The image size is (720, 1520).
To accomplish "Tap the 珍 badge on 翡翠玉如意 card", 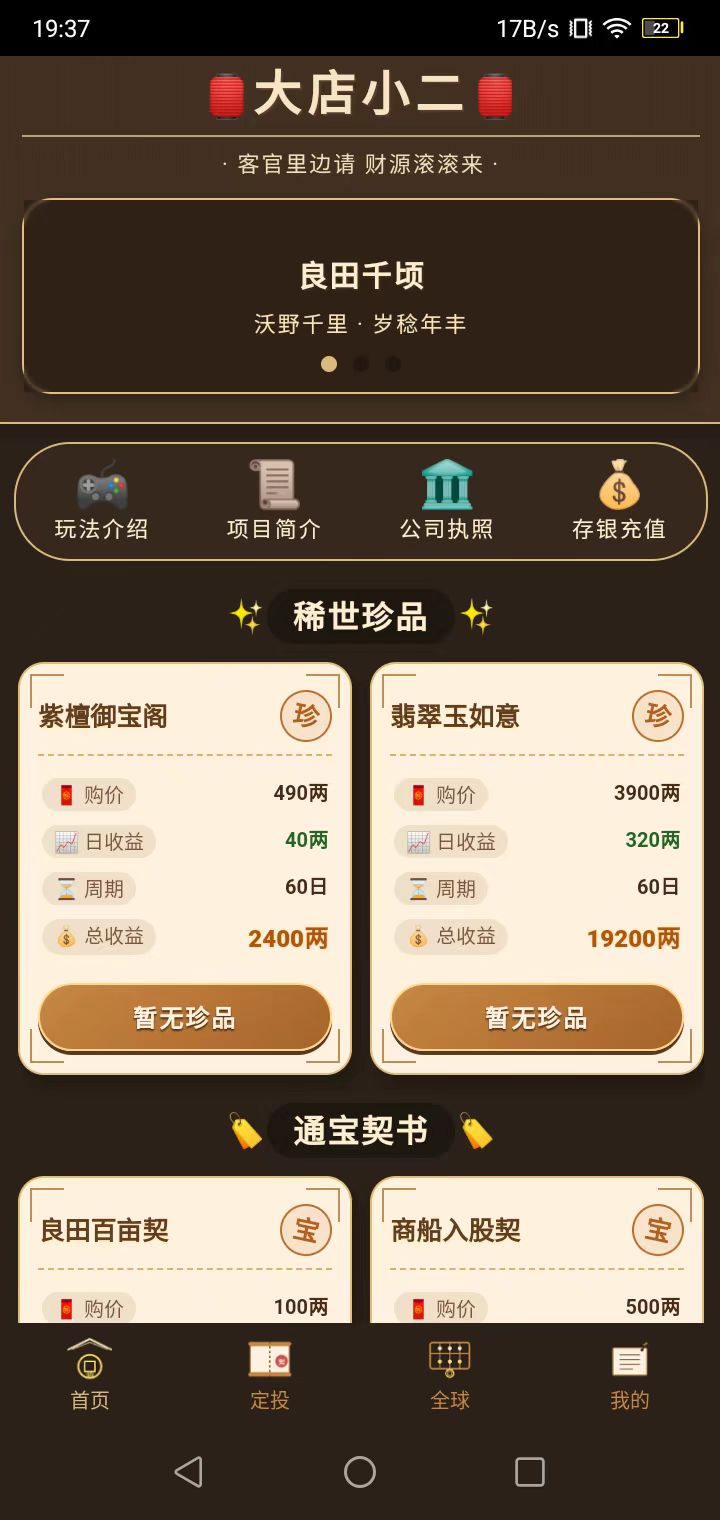I will pyautogui.click(x=657, y=716).
